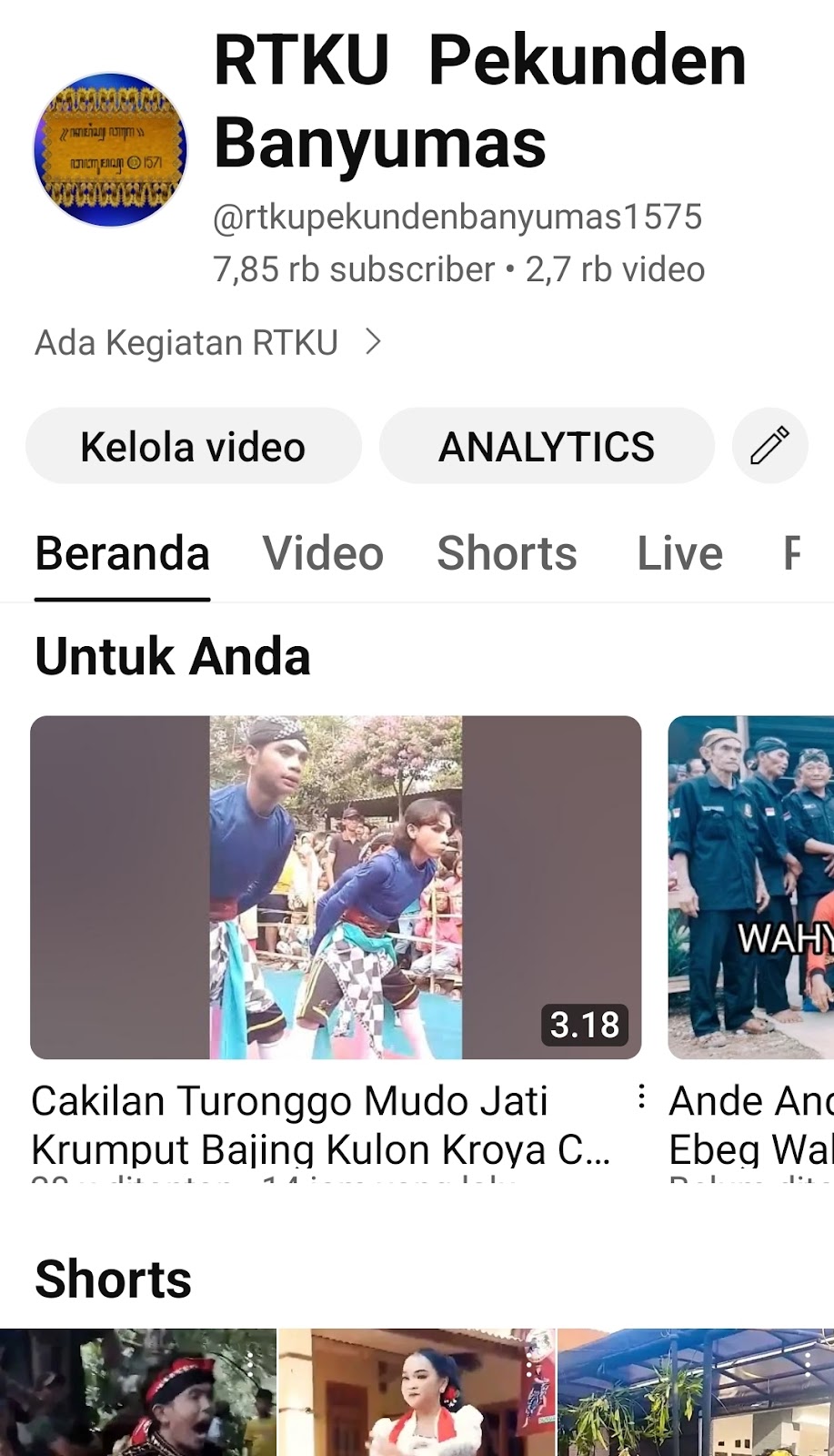Select the Beranda tab
Viewport: 834px width, 1456px height.
point(122,553)
